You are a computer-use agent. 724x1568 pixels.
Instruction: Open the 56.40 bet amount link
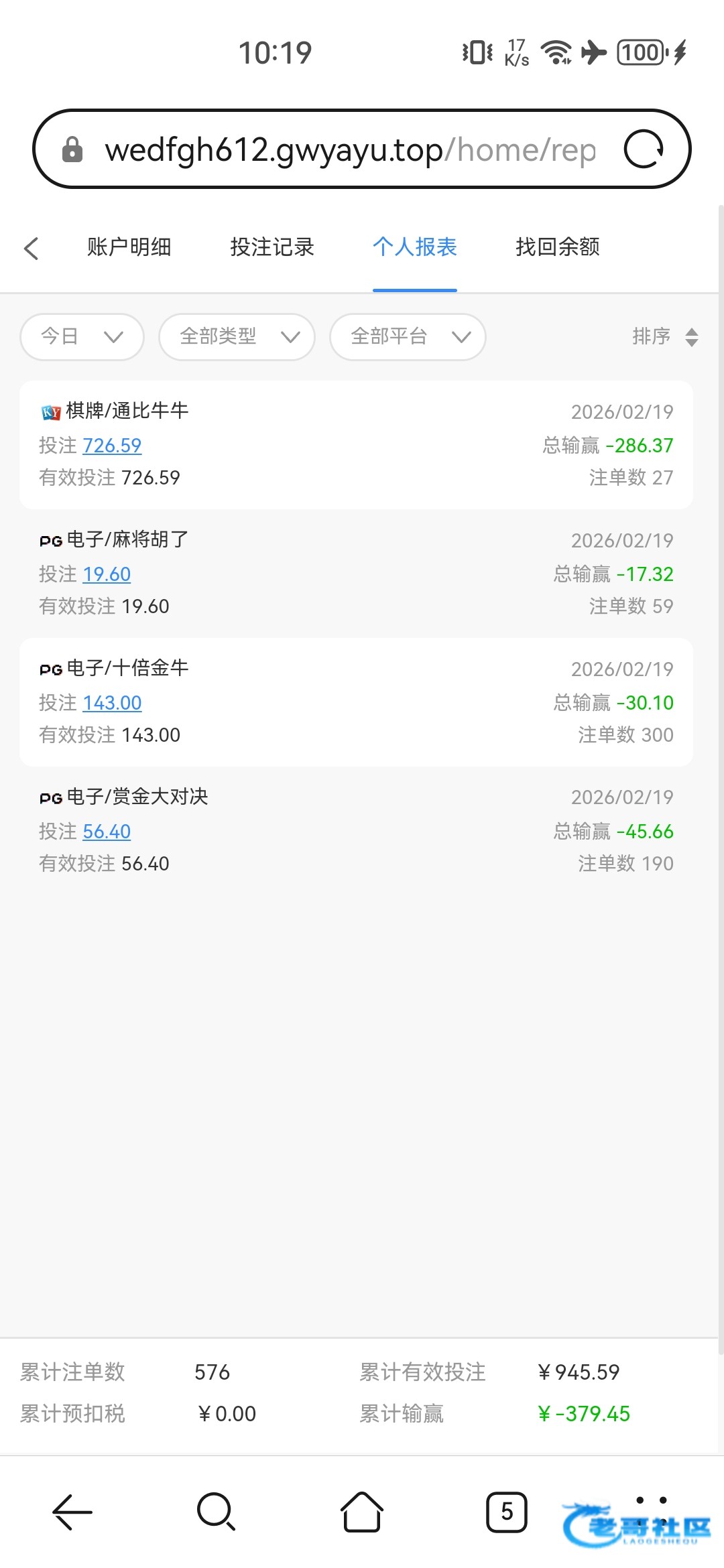tap(107, 832)
